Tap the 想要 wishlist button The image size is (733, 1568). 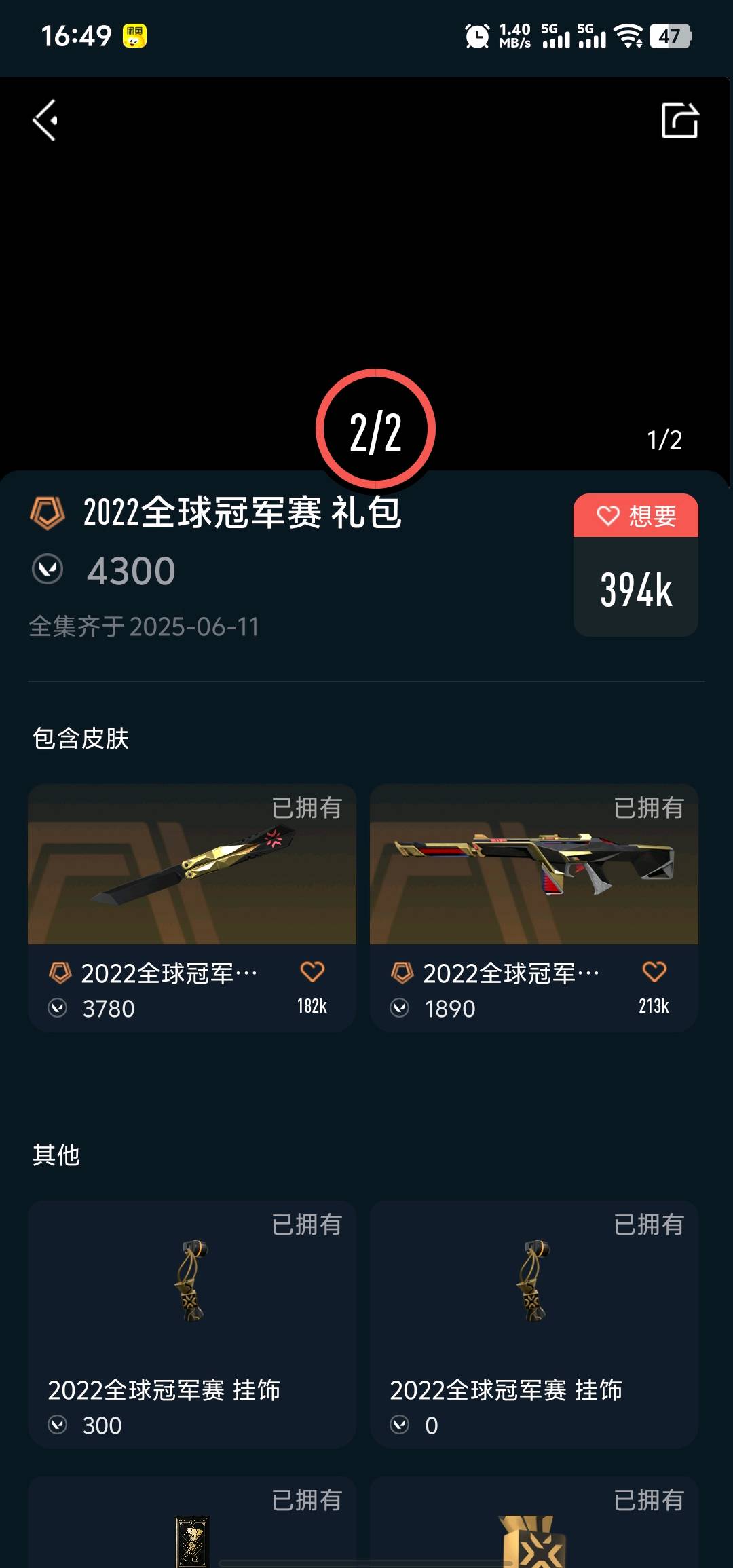click(635, 516)
